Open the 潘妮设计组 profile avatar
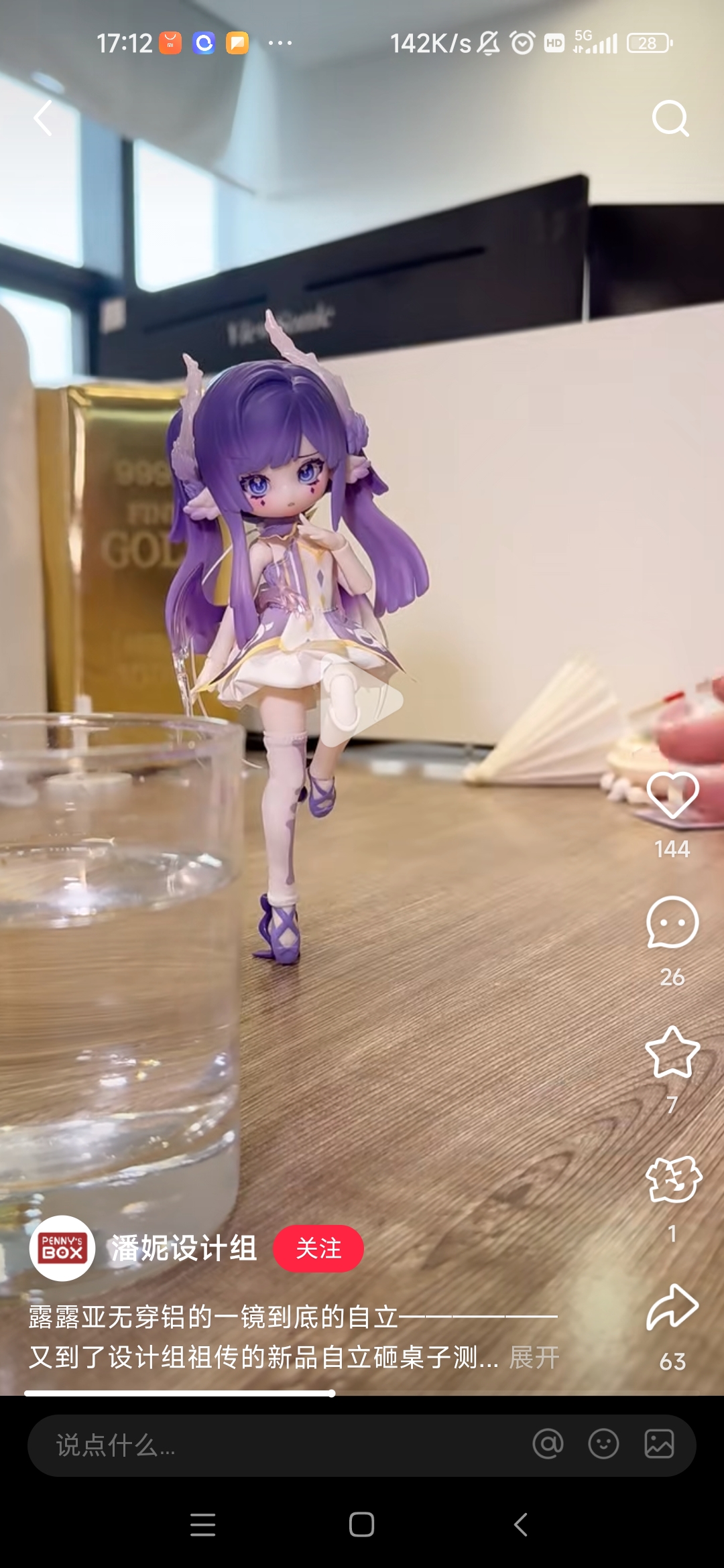This screenshot has height=1568, width=724. (62, 1248)
